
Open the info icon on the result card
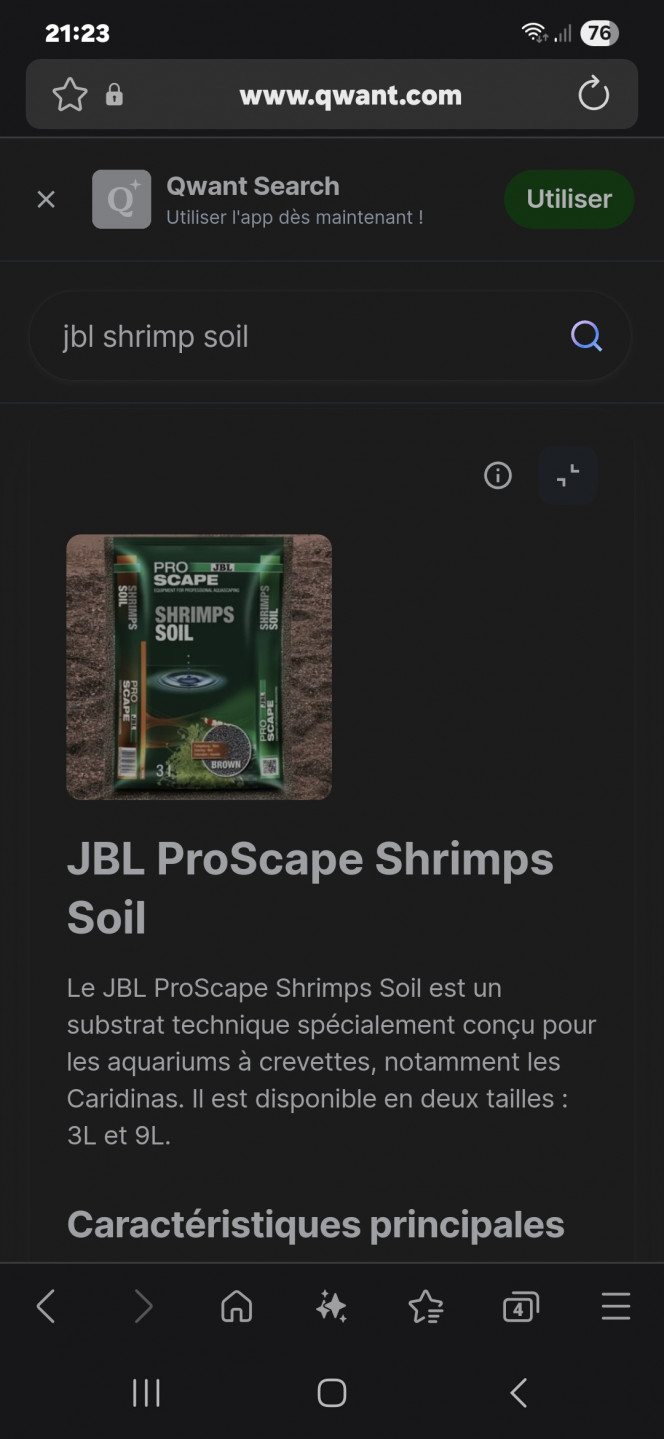(497, 476)
